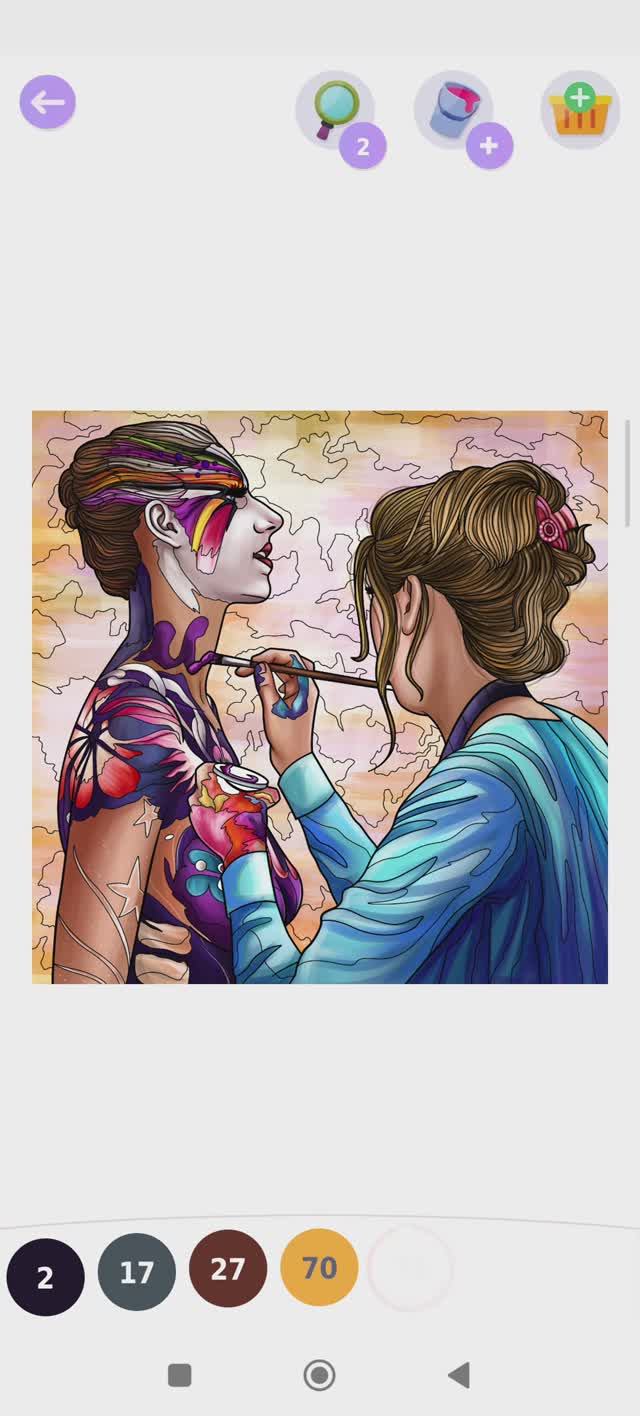640x1416 pixels.
Task: Choose color swatch 17
Action: pyautogui.click(x=137, y=1271)
